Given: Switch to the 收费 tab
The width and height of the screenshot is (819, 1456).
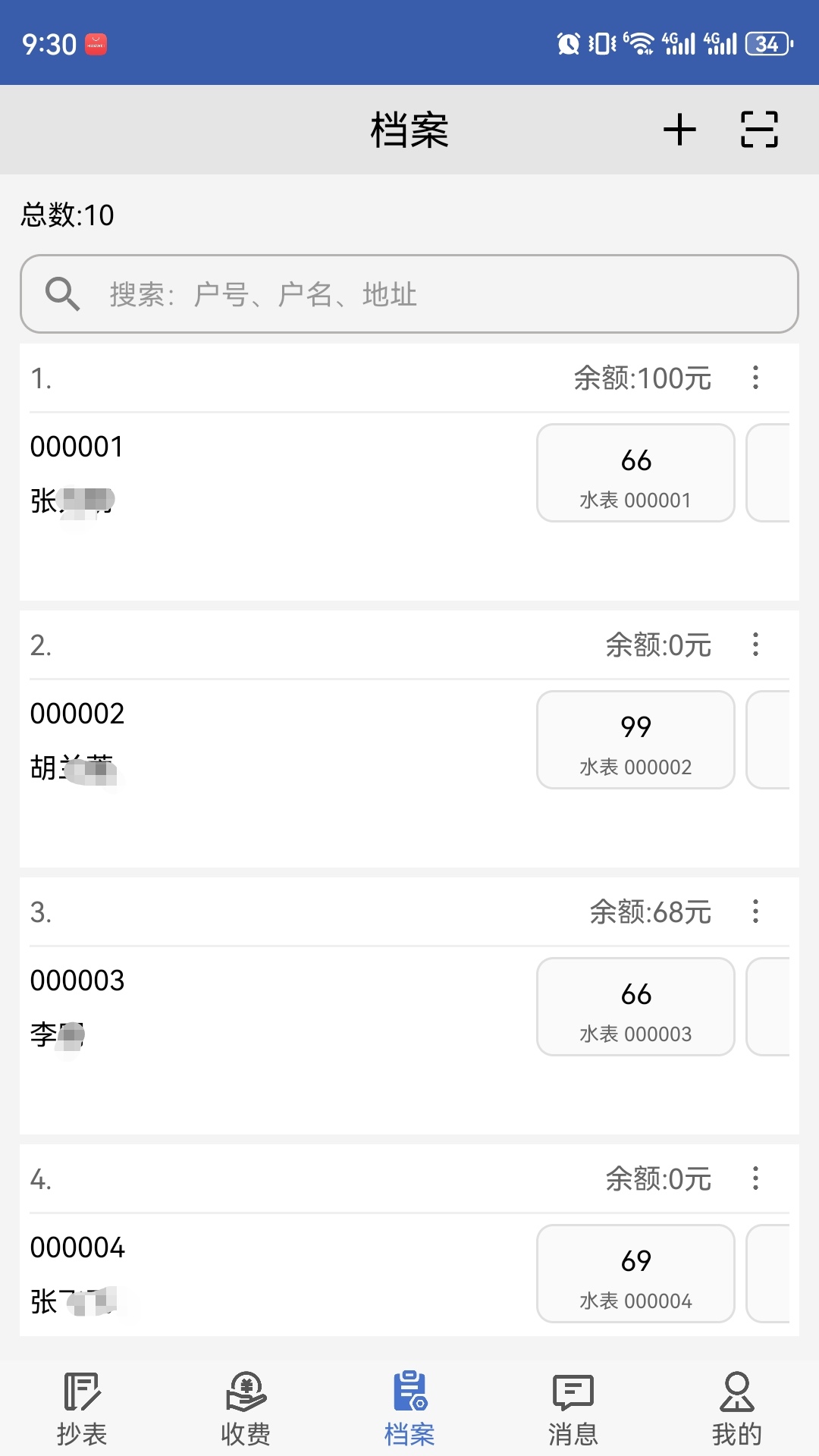Looking at the screenshot, I should [244, 1407].
